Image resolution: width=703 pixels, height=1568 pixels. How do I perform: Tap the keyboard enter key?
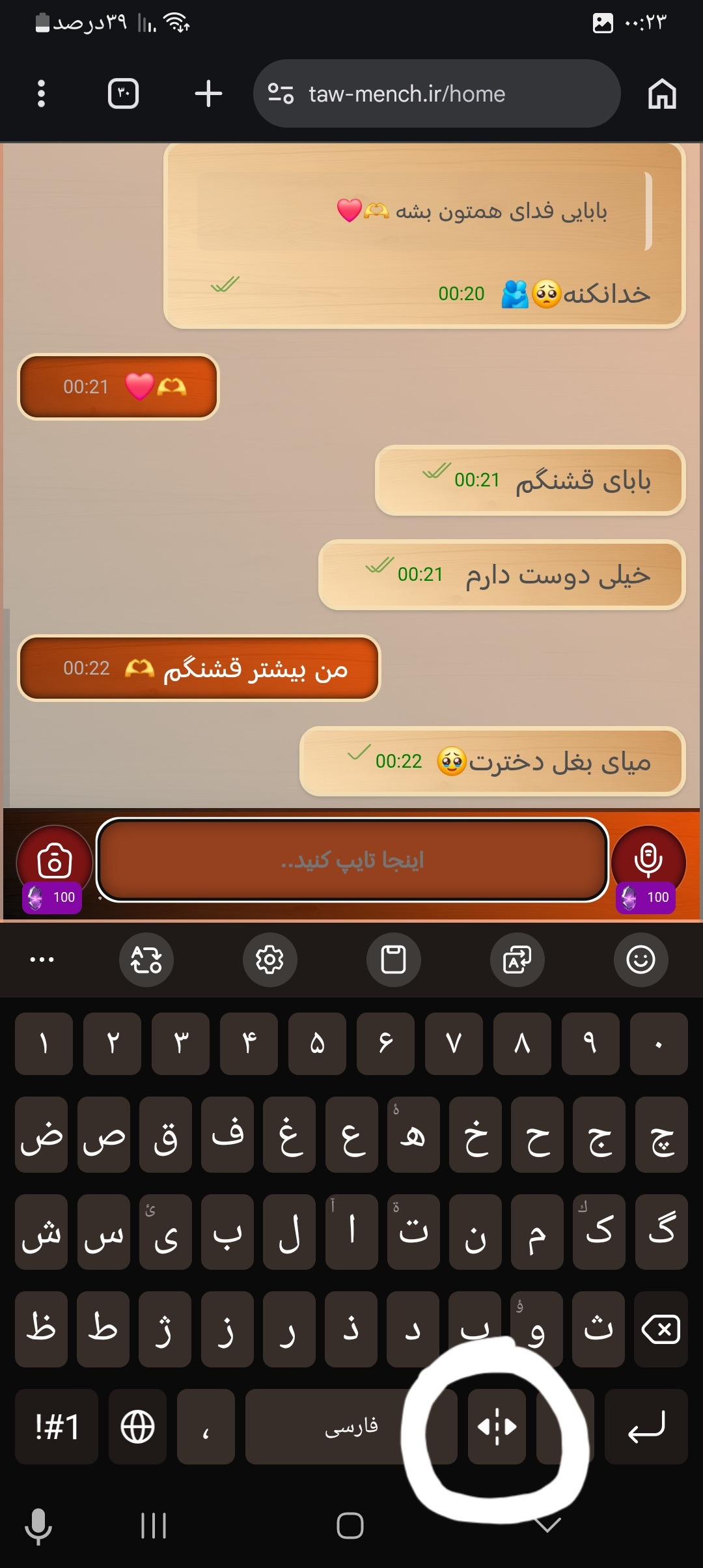click(646, 1427)
